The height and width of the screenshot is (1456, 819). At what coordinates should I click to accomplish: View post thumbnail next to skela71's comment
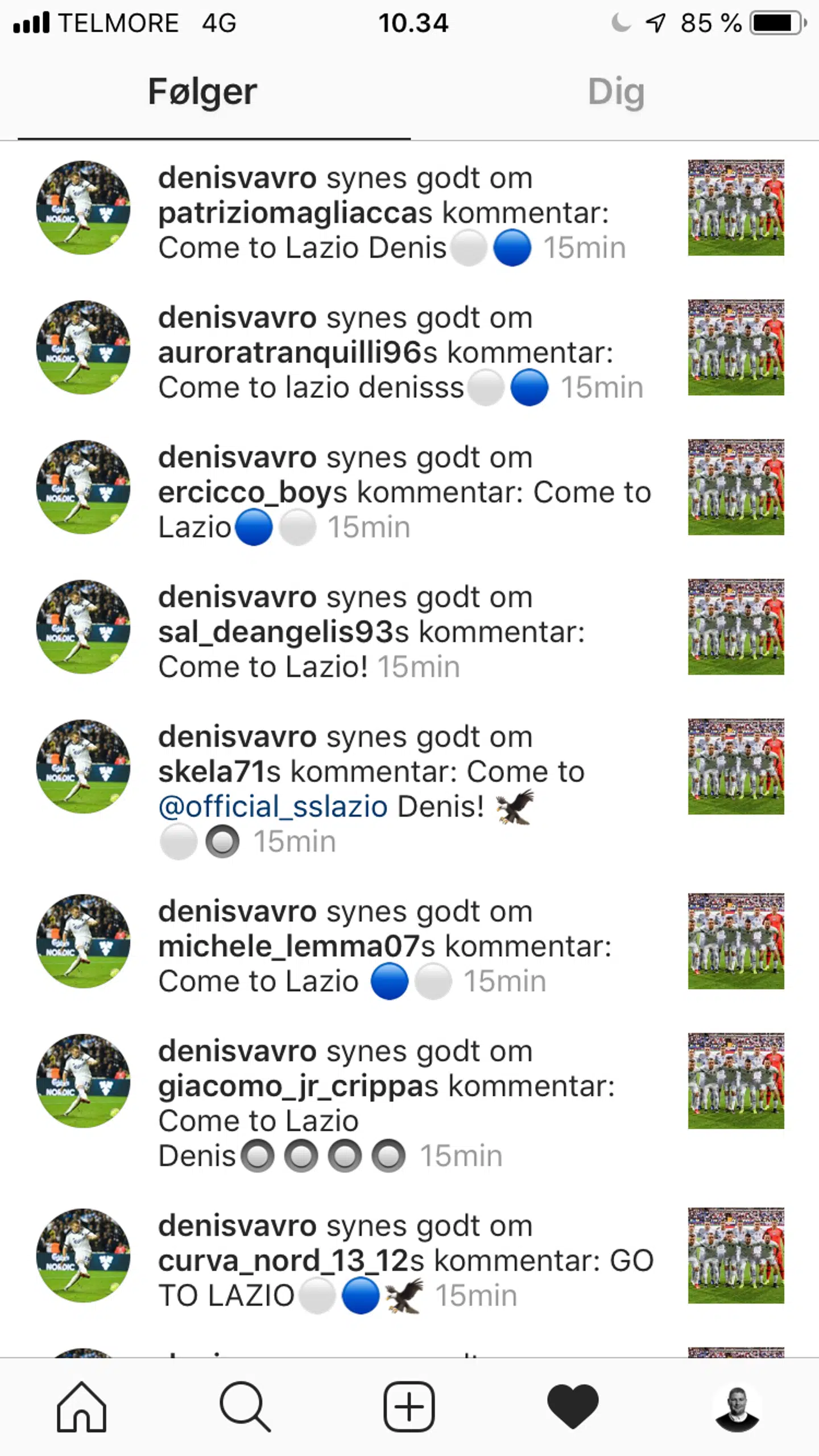click(736, 766)
